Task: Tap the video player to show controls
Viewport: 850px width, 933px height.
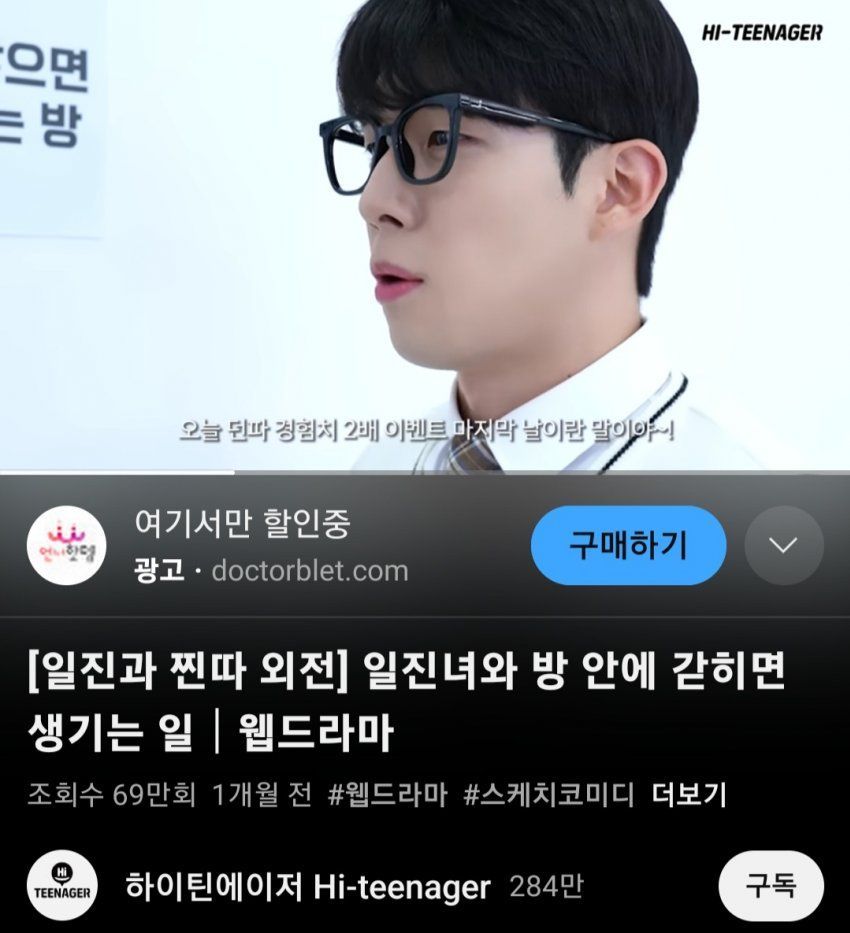Action: click(x=425, y=235)
